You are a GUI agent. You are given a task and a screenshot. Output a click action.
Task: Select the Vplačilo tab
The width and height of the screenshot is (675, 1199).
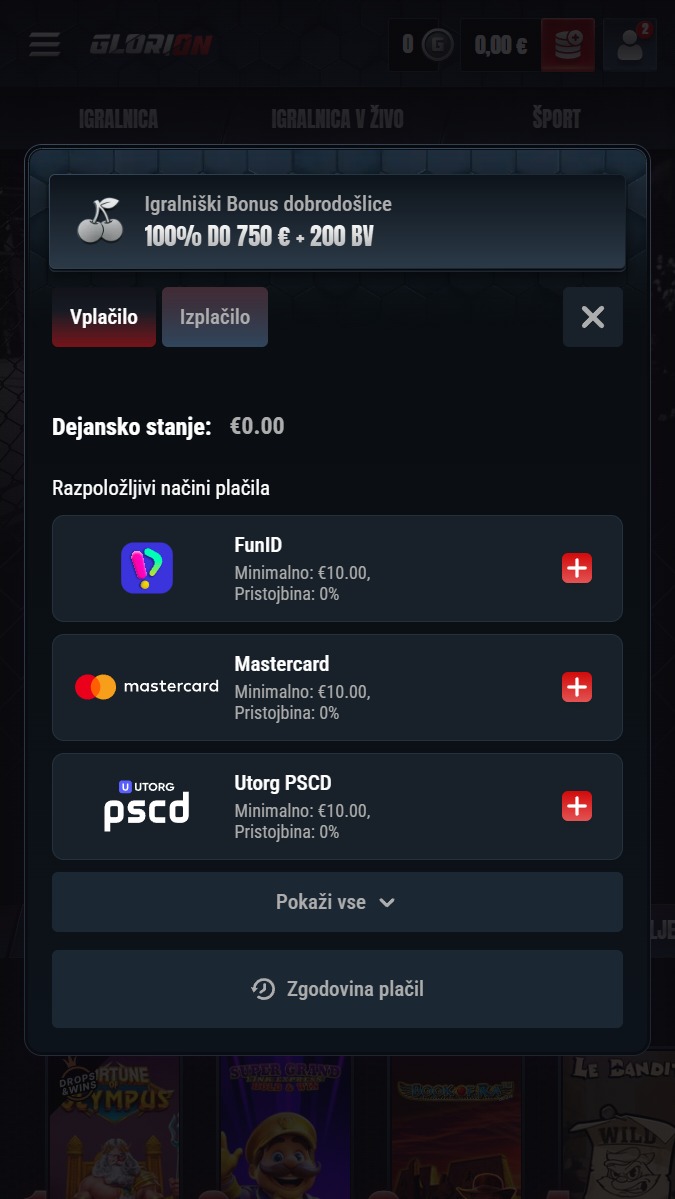click(x=104, y=317)
